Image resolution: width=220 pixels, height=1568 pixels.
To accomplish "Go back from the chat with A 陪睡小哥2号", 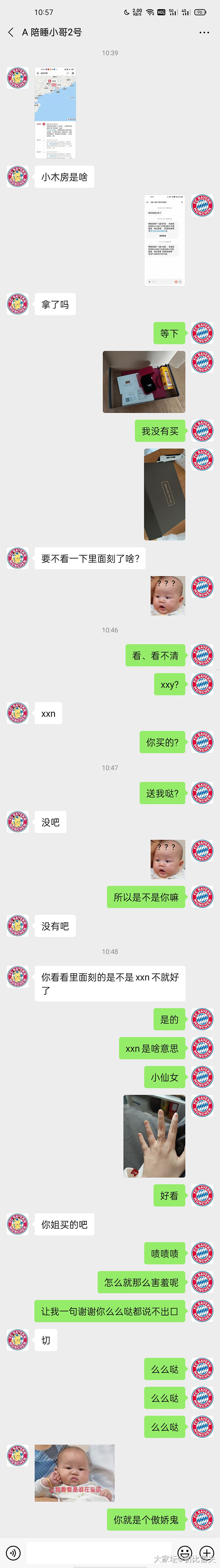I will click(10, 32).
